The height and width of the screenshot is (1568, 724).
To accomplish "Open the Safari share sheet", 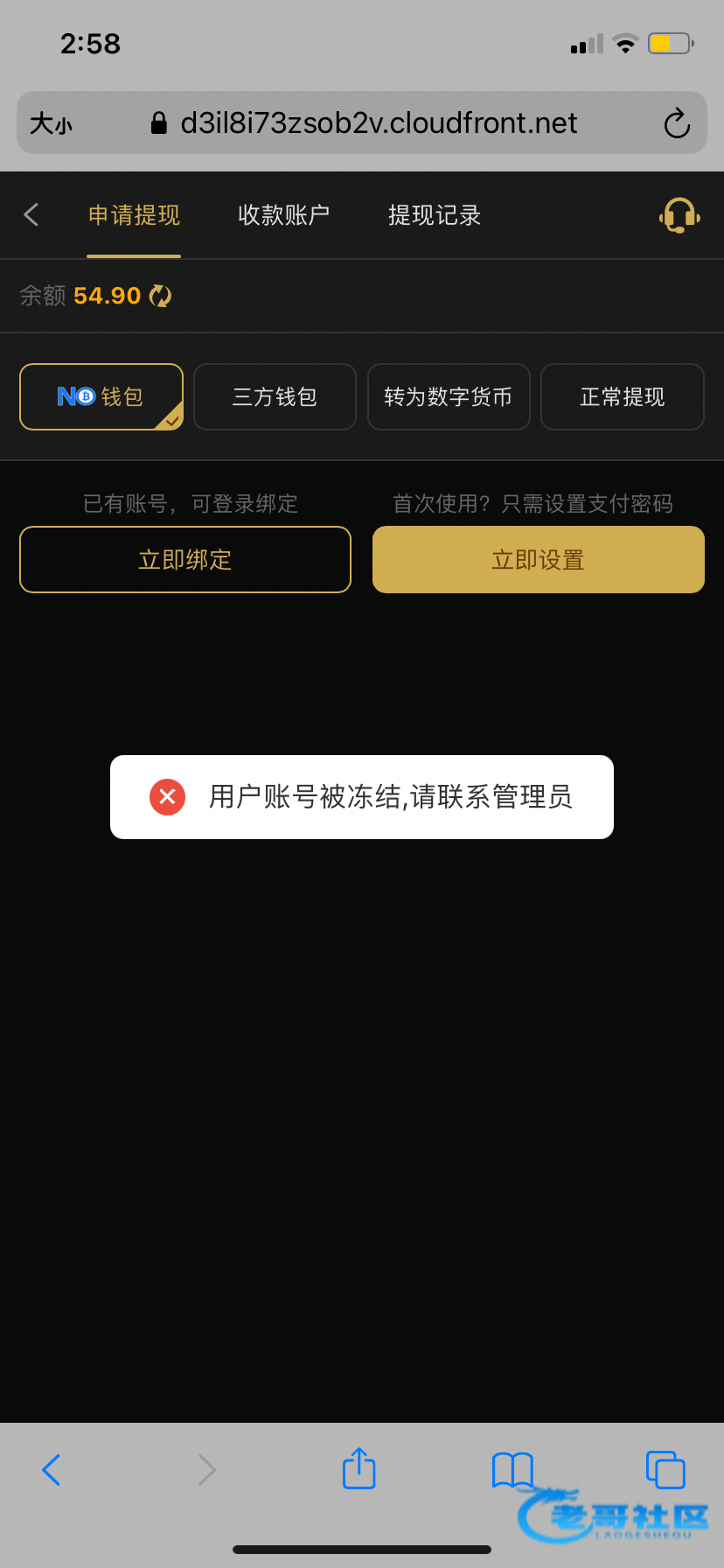I will 359,1468.
